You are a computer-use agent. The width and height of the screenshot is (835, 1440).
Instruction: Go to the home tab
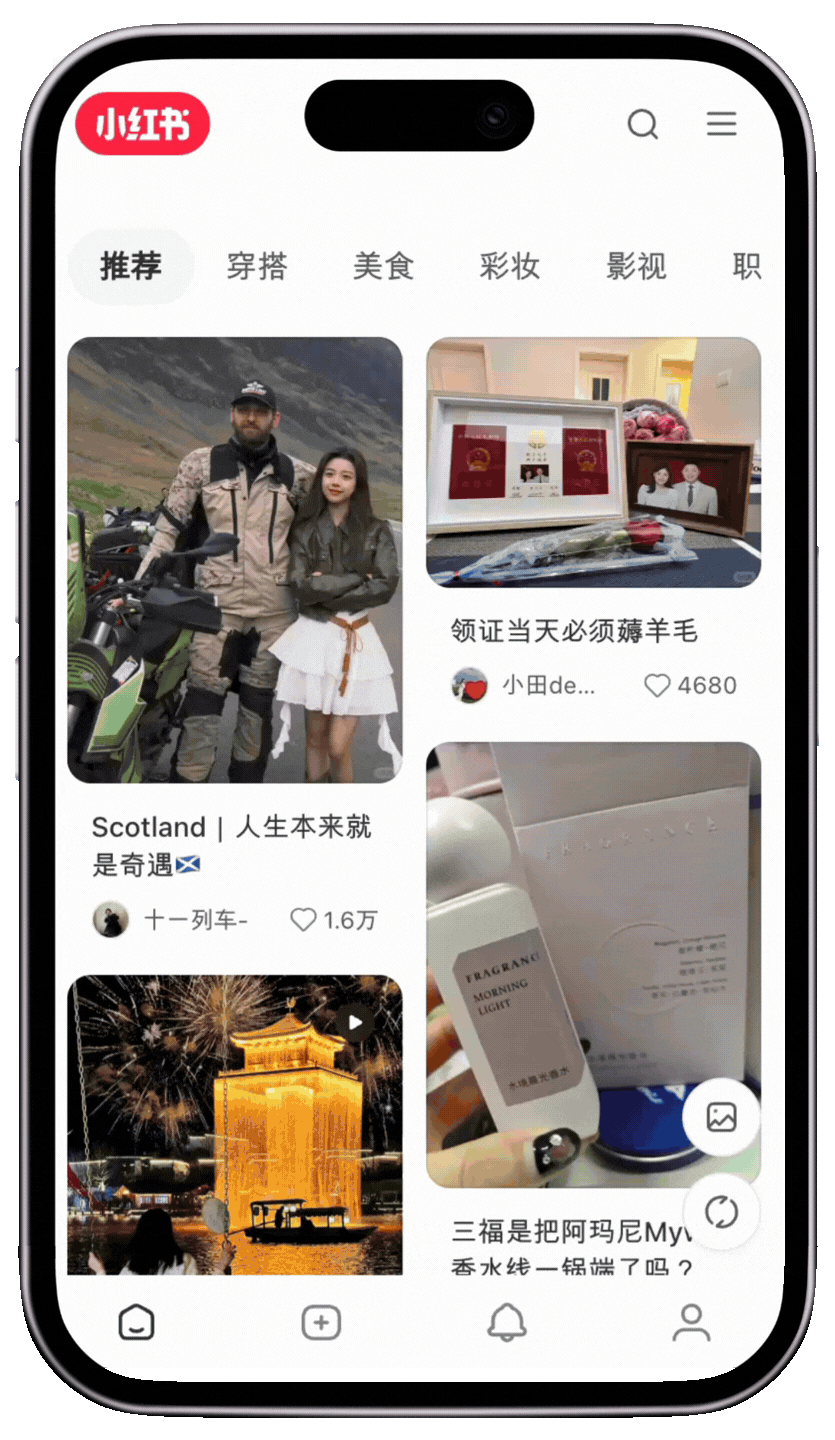[x=136, y=1322]
